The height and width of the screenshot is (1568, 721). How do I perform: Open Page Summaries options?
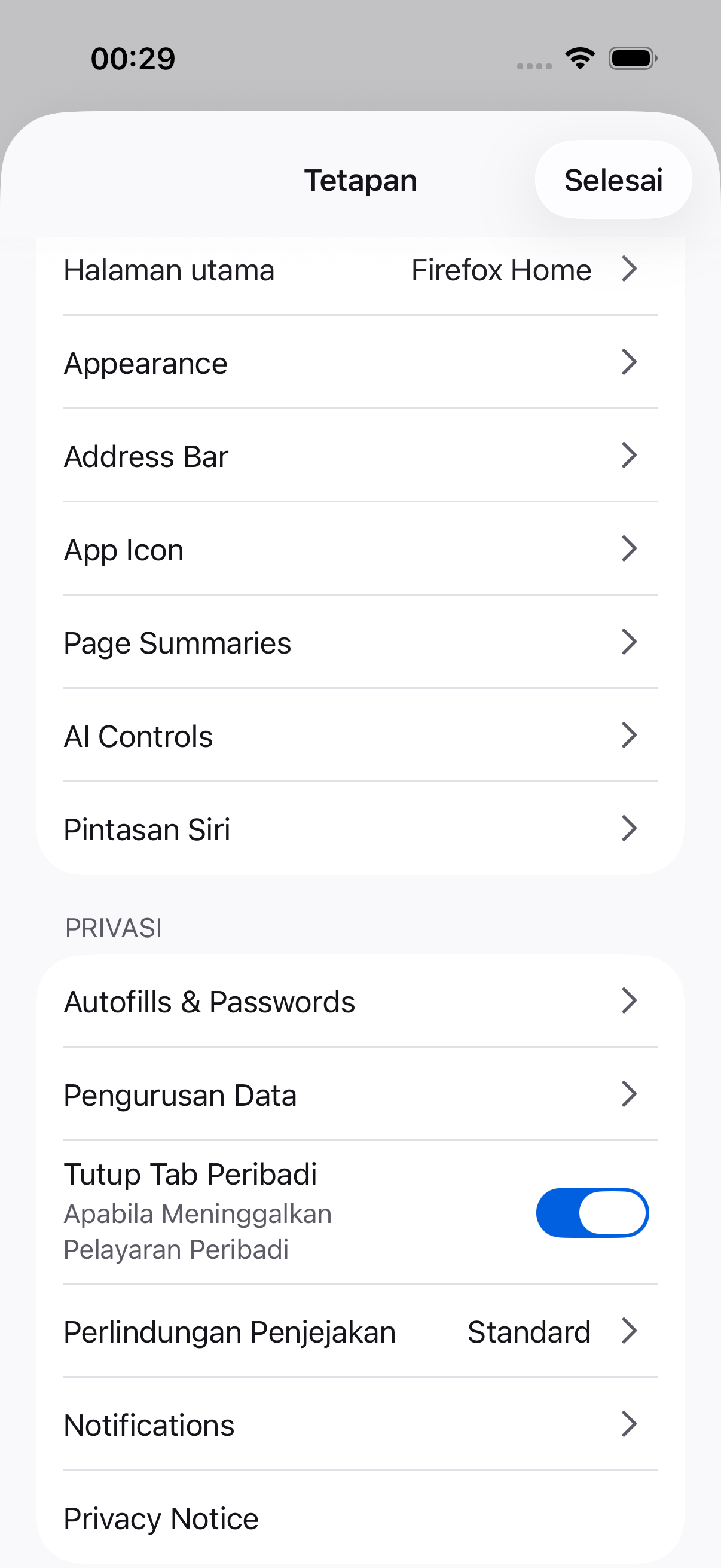click(x=360, y=643)
